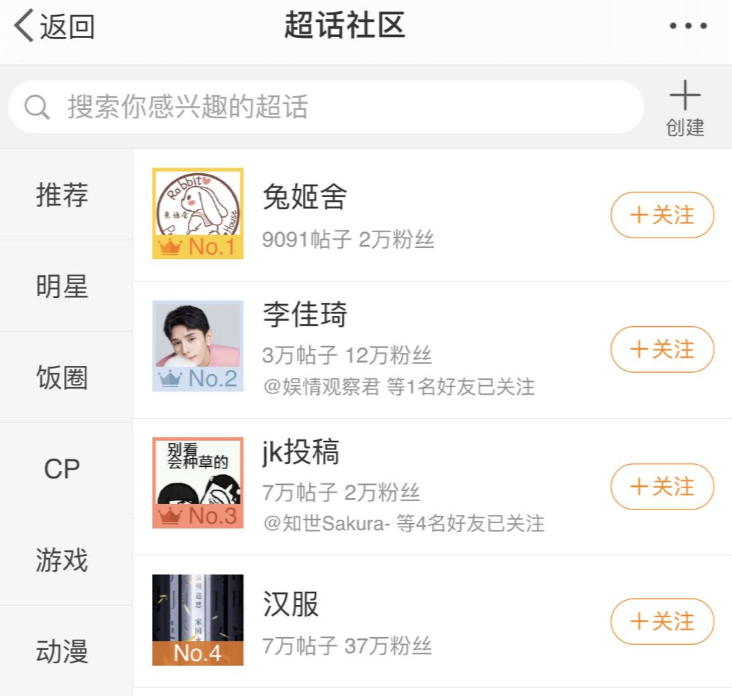This screenshot has width=732, height=696.
Task: Open the CP category
Action: (x=62, y=469)
